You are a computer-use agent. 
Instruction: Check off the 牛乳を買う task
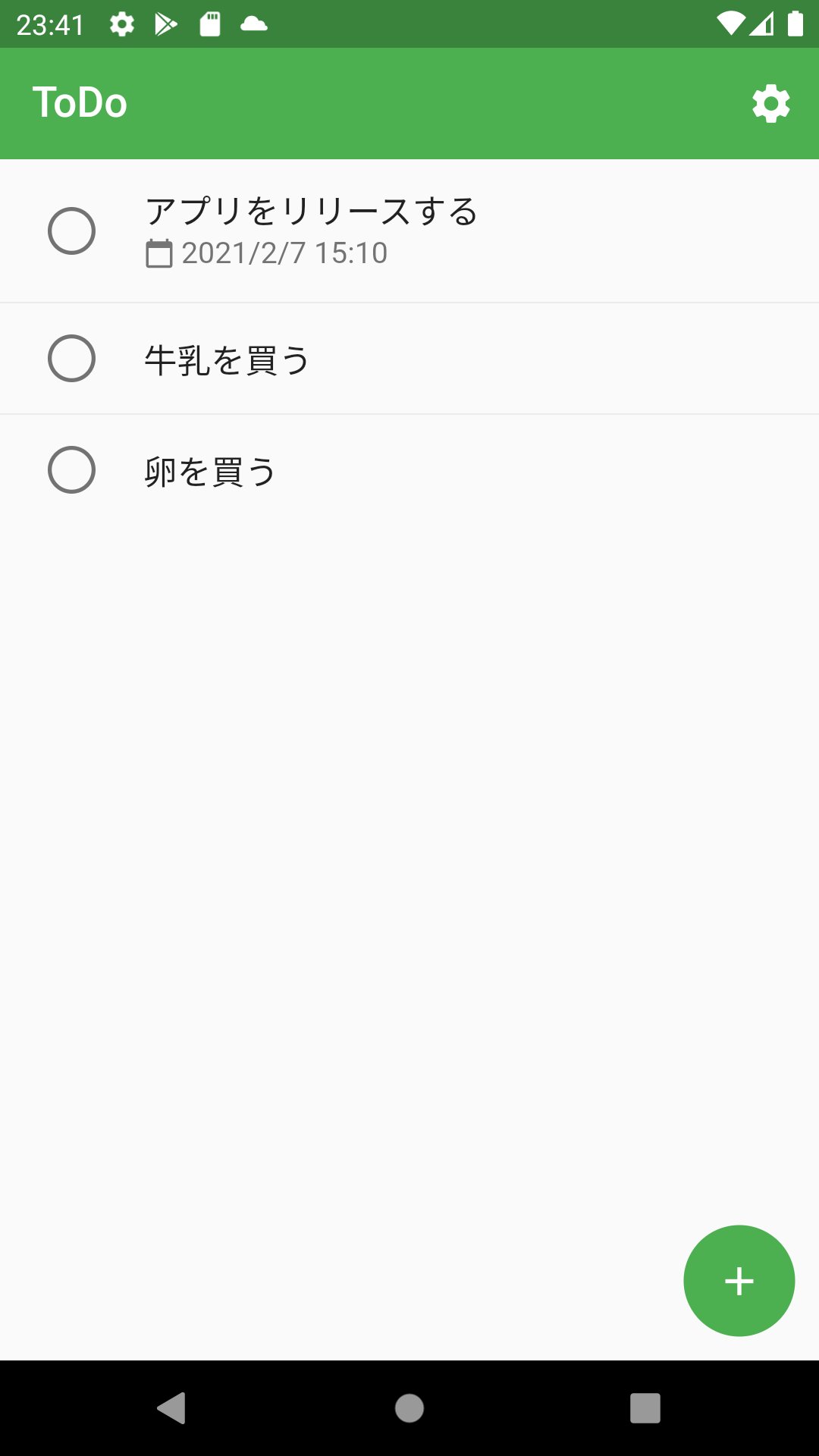72,358
